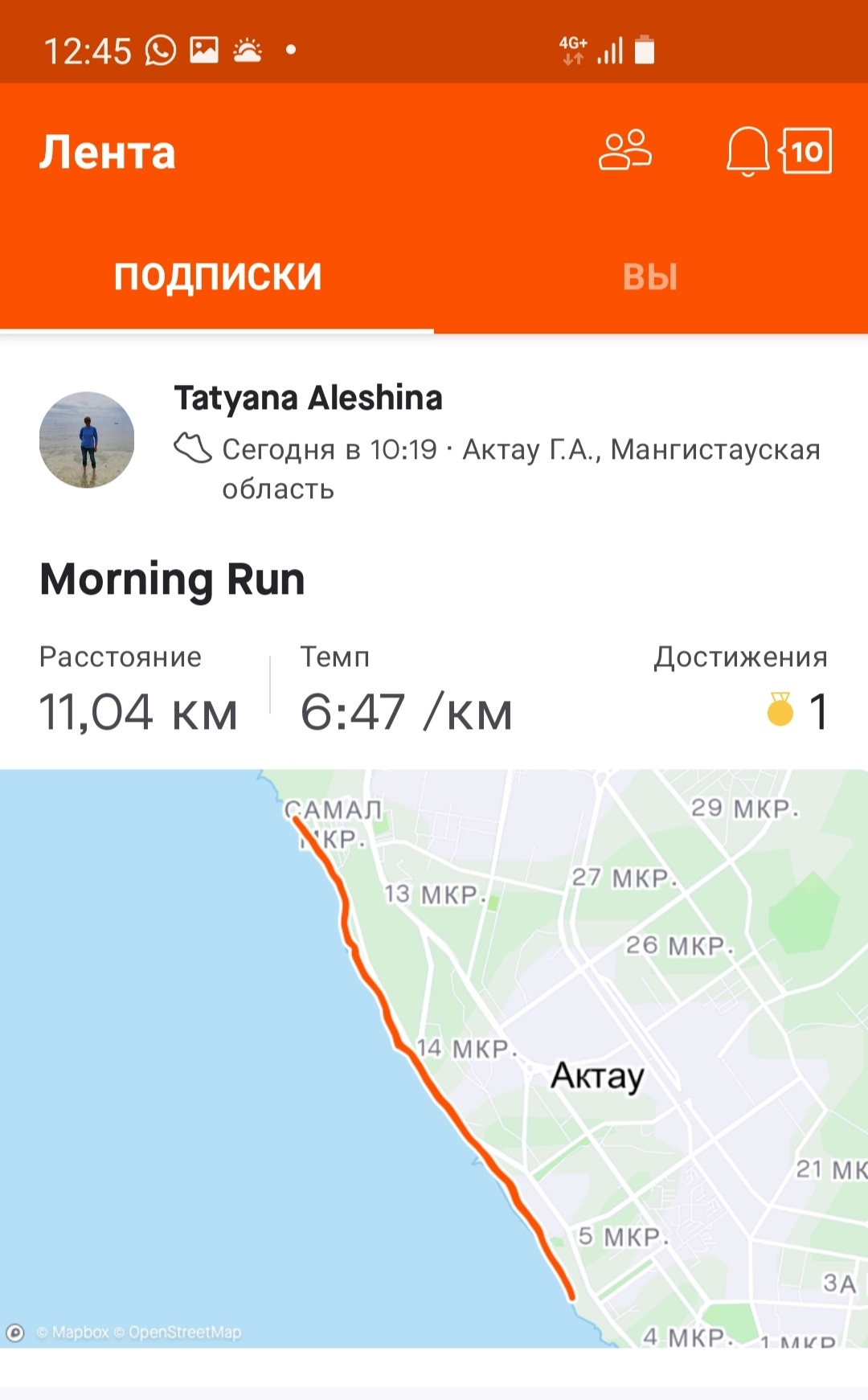Open Tatyana Aleshina's profile photo
Image resolution: width=868 pixels, height=1400 pixels.
click(87, 440)
